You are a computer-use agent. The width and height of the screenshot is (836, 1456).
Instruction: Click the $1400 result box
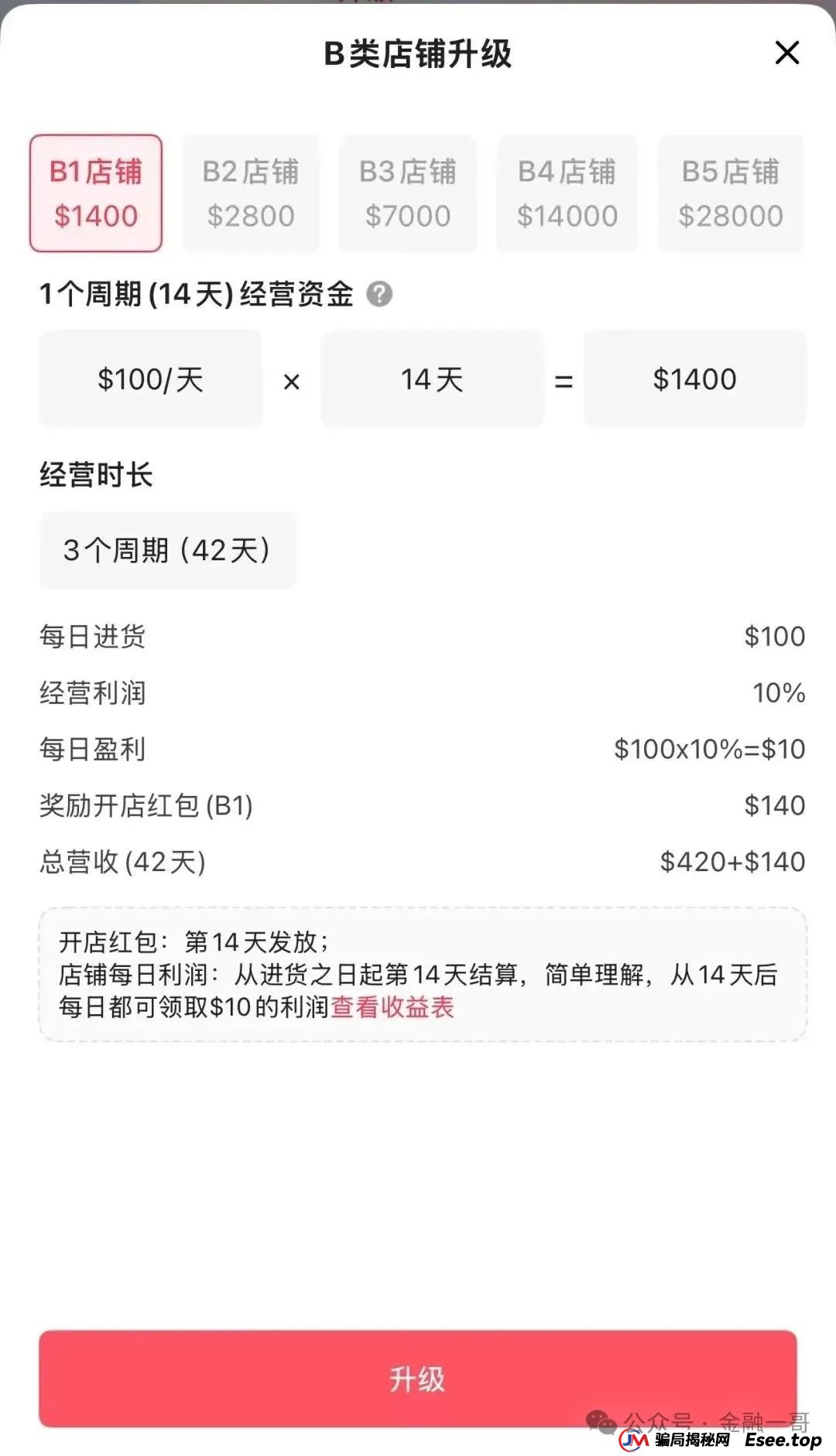(x=694, y=379)
